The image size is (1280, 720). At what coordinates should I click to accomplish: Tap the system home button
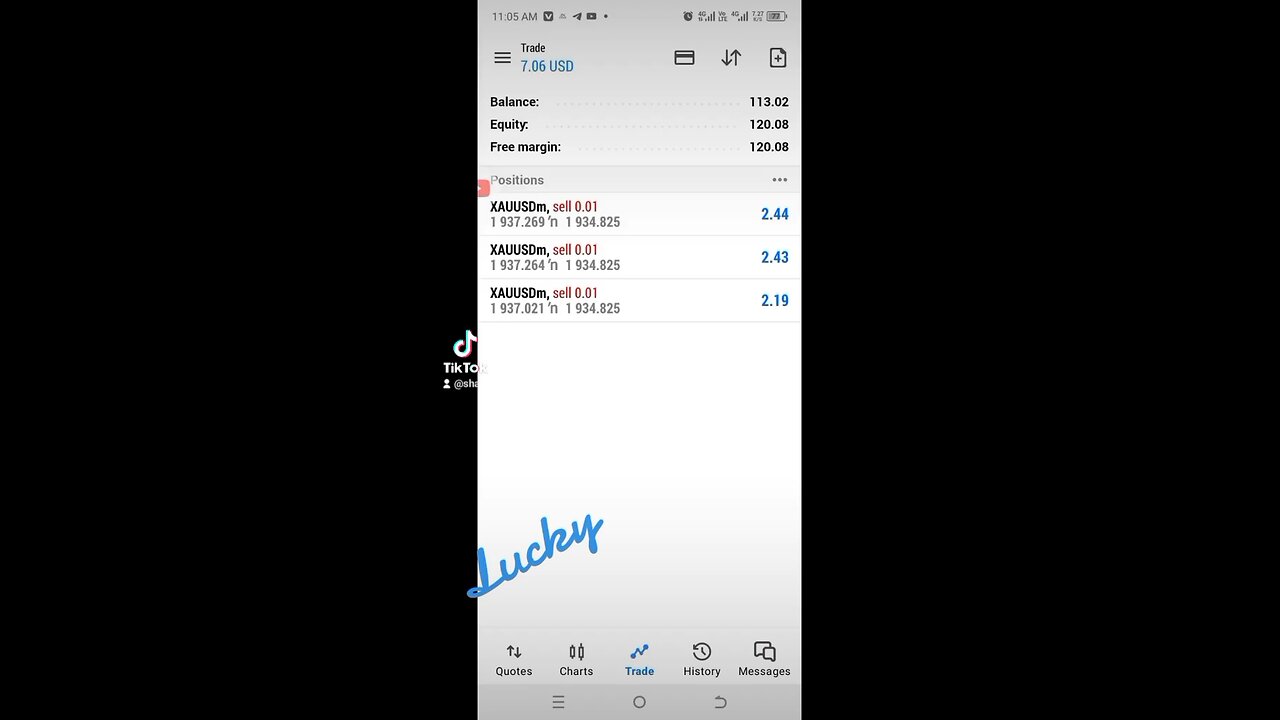tap(639, 702)
